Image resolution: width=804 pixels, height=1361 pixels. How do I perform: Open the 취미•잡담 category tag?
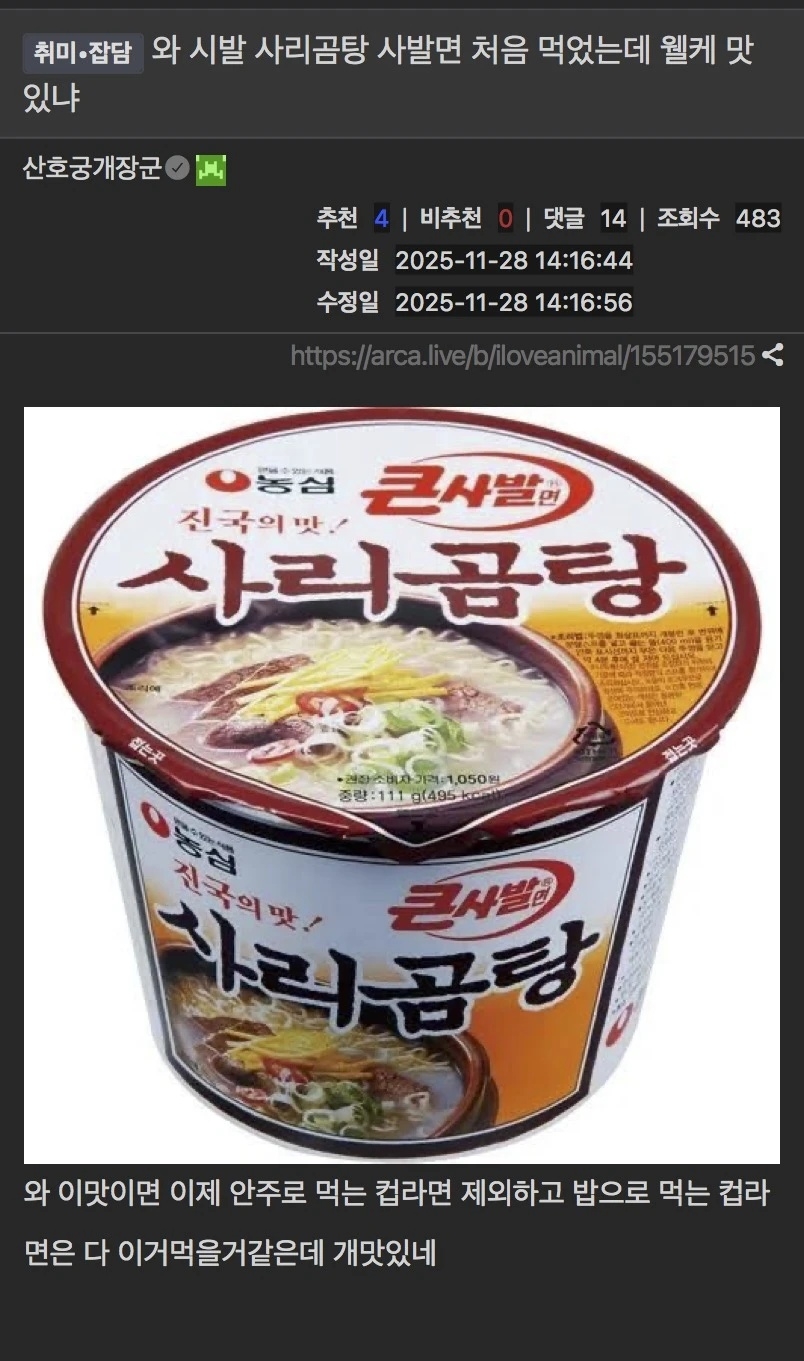[84, 52]
